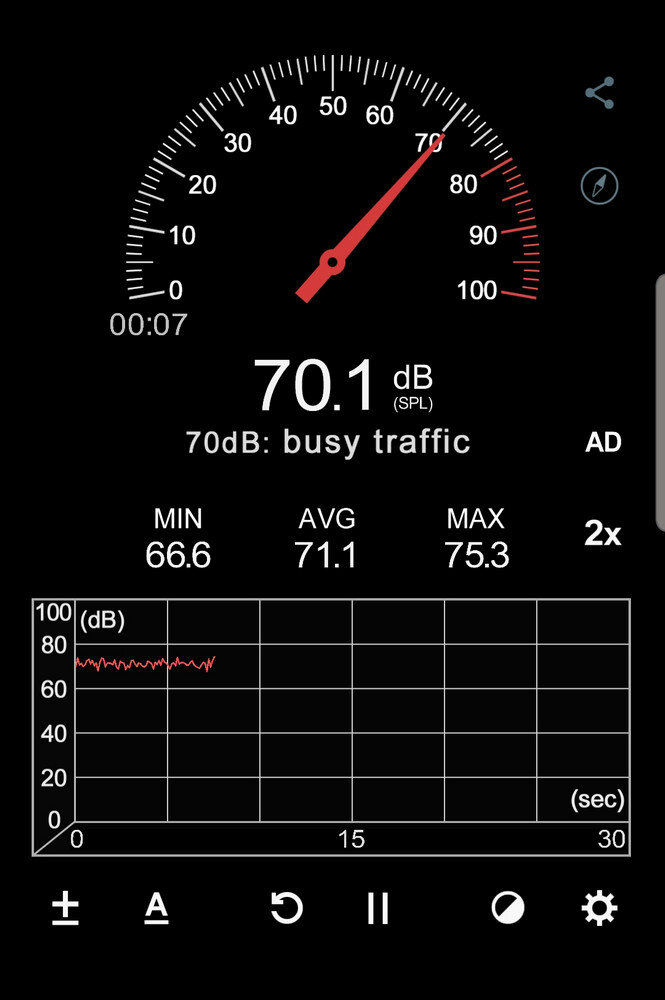Pause the sound meter
The height and width of the screenshot is (1000, 665).
click(x=377, y=908)
